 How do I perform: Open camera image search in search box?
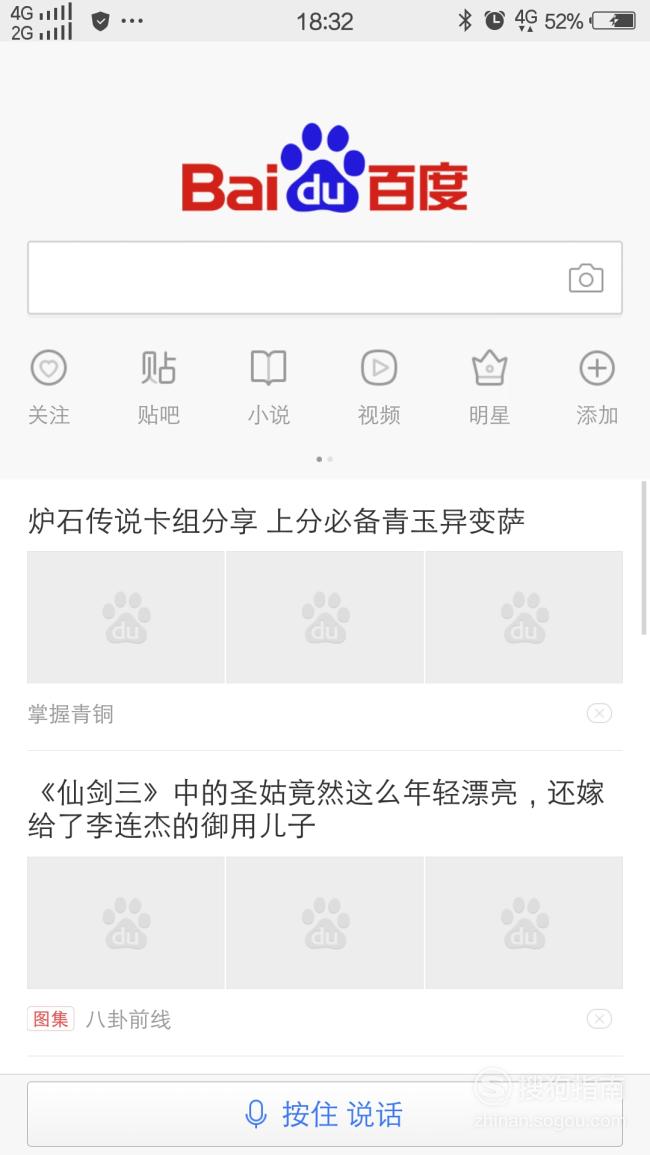coord(586,278)
